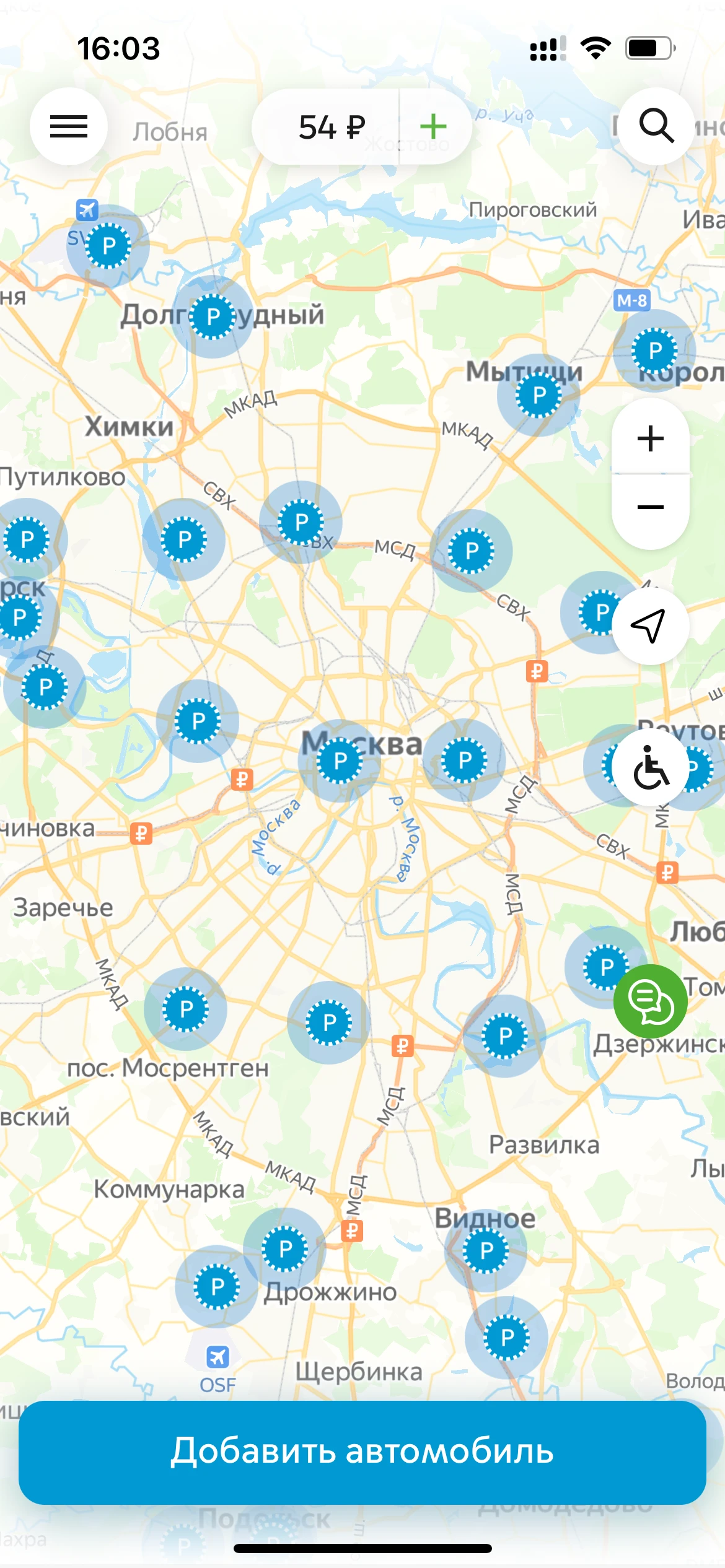Tap the green plus to top up balance
The image size is (725, 1568).
(433, 127)
